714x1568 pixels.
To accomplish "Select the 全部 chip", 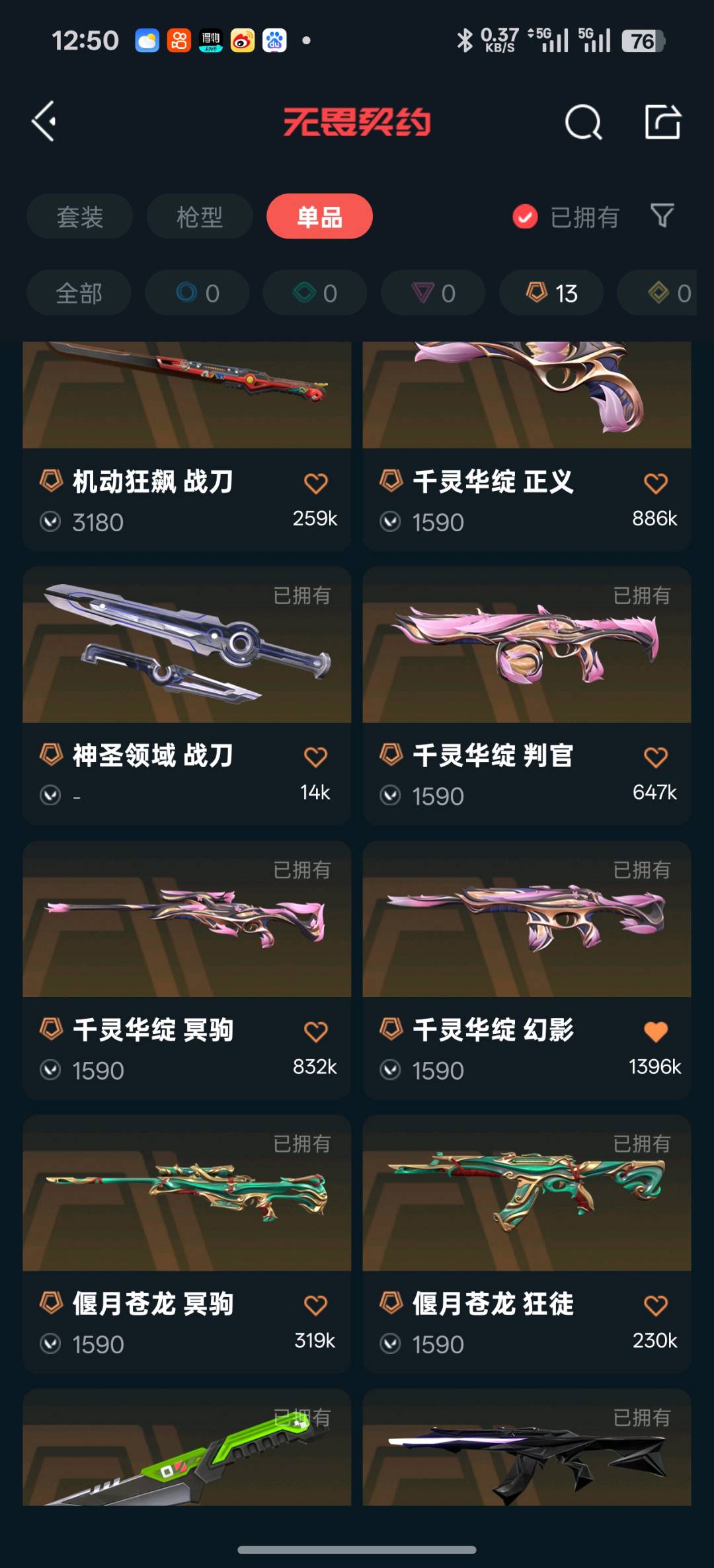I will [79, 293].
